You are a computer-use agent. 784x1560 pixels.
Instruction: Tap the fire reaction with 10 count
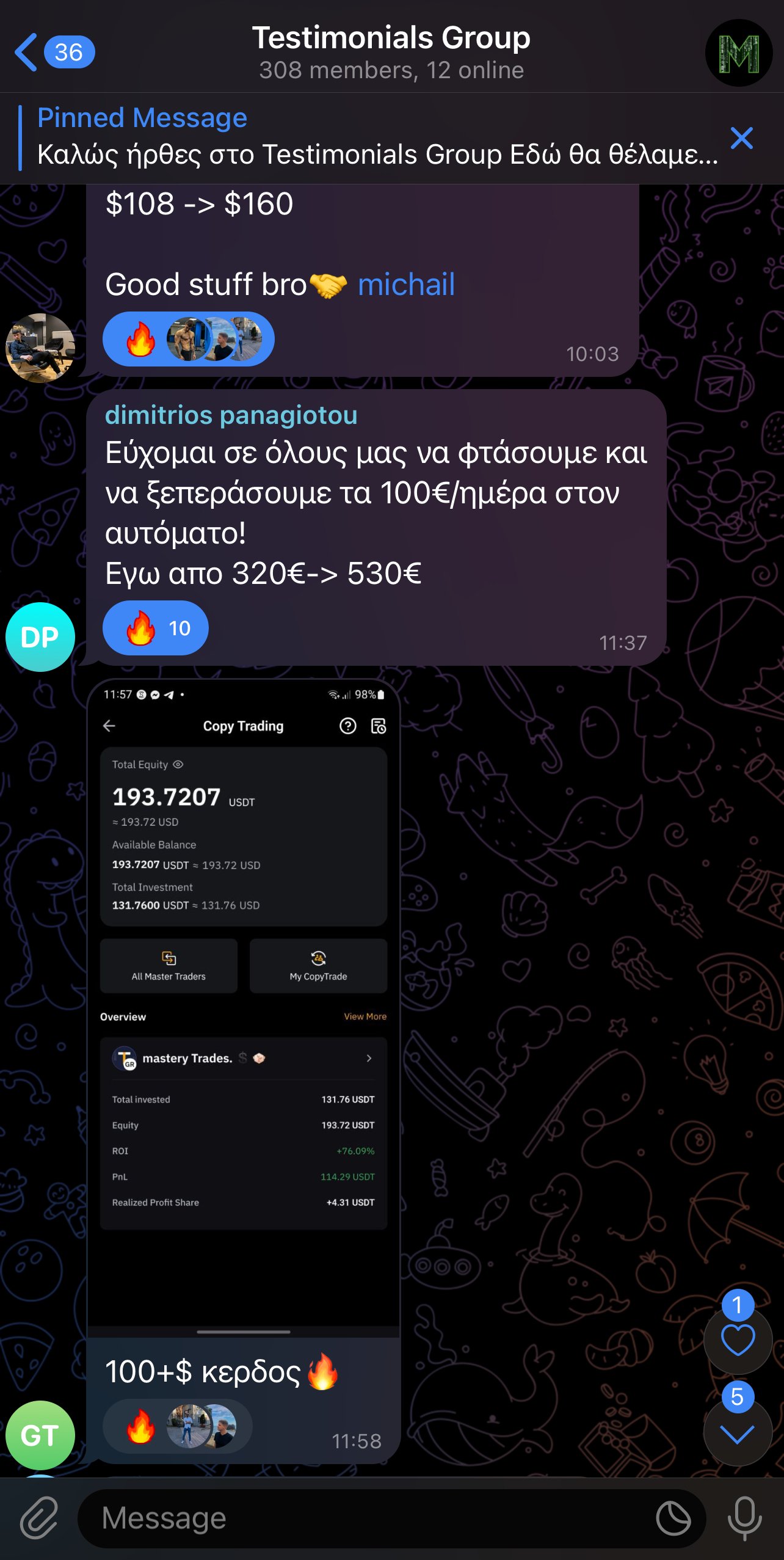[155, 628]
